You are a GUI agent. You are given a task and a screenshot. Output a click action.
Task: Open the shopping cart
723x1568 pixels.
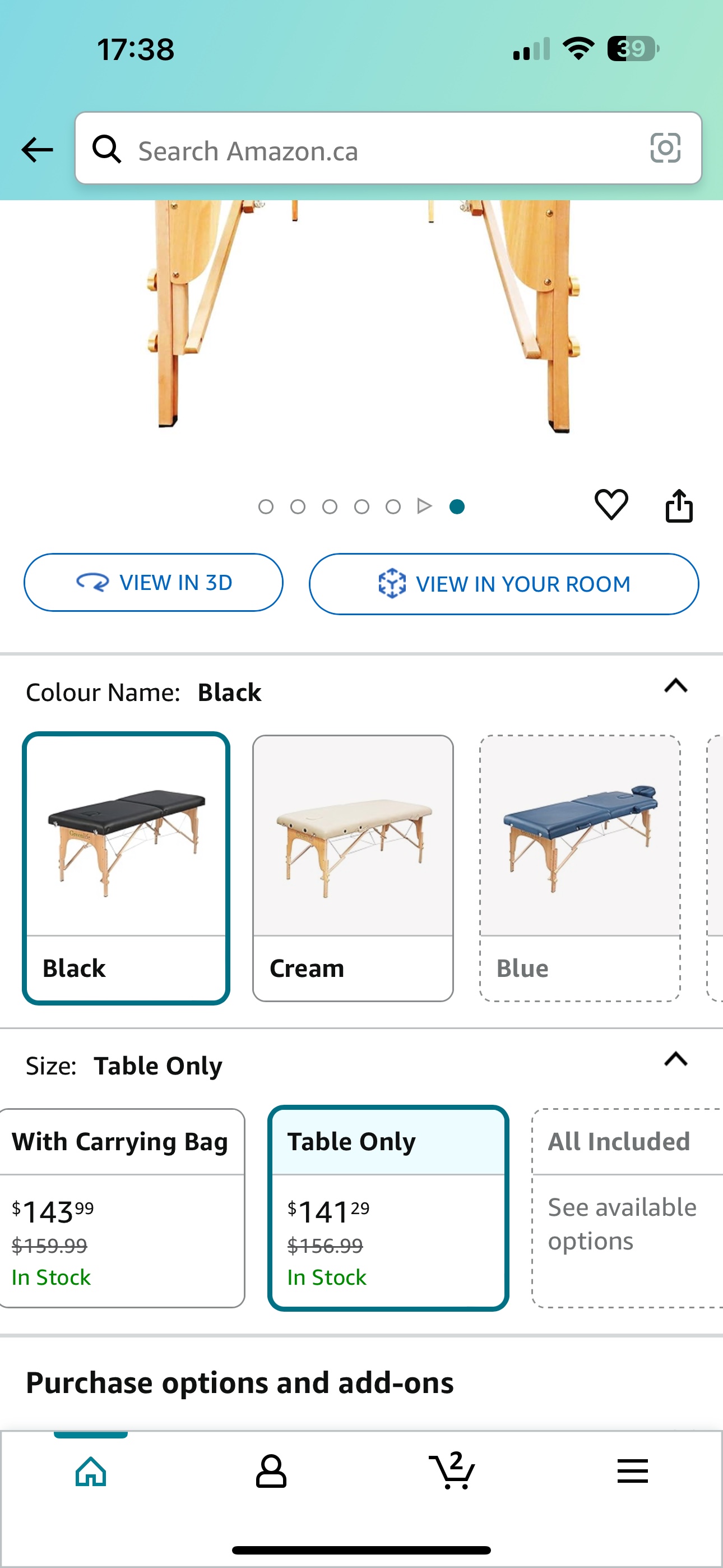(x=452, y=1471)
